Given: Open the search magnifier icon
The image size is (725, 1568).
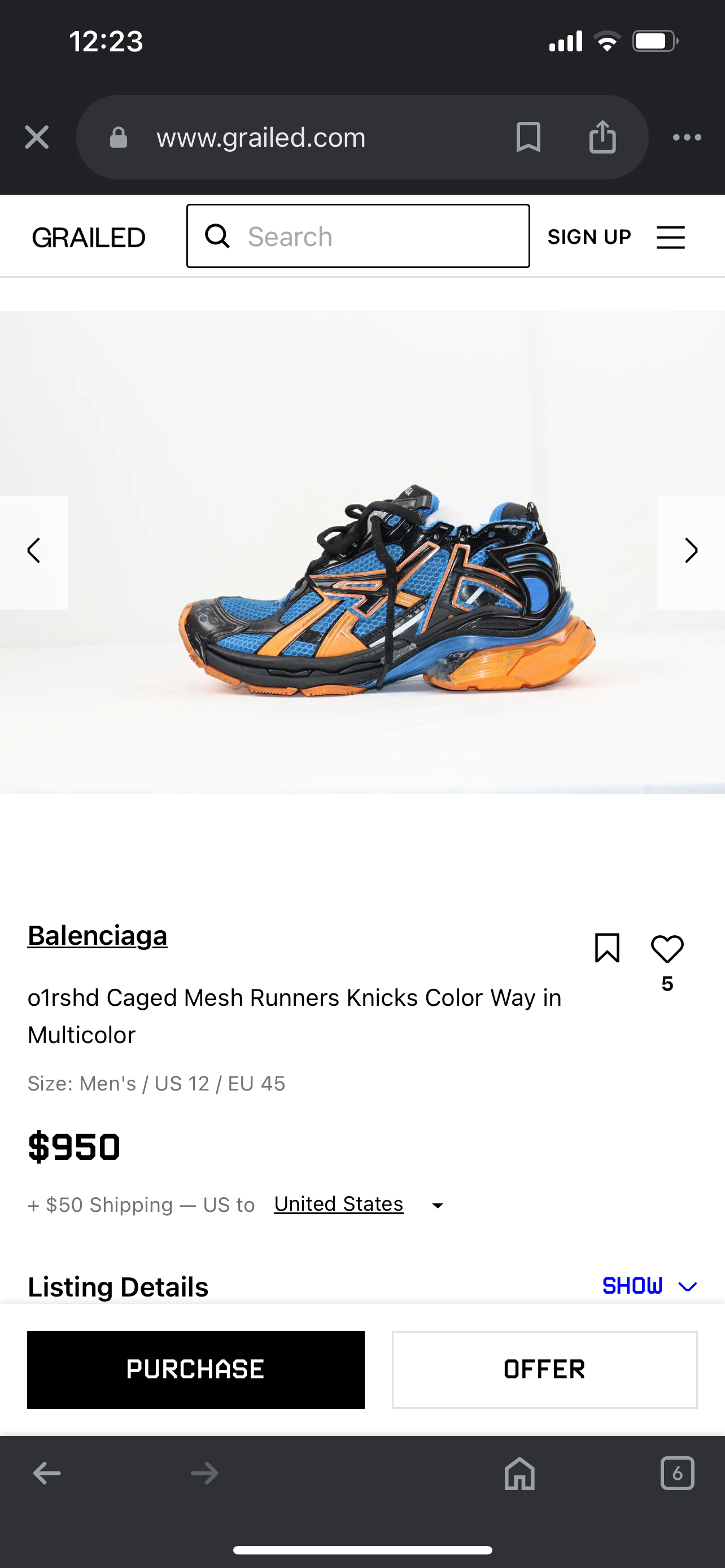Looking at the screenshot, I should (x=217, y=236).
